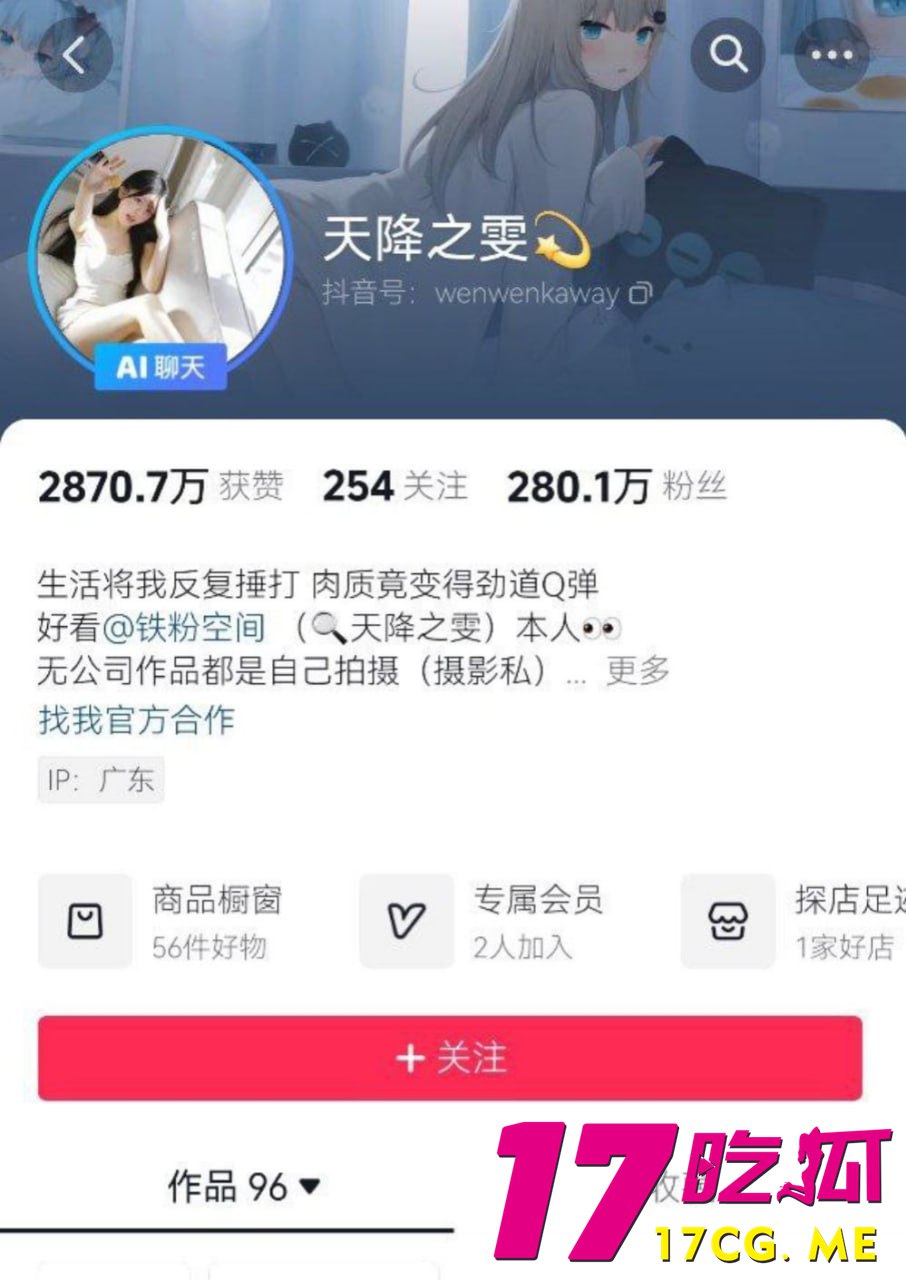The width and height of the screenshot is (906, 1280).
Task: Open the @铁粉空间 mention link
Action: pyautogui.click(x=184, y=628)
